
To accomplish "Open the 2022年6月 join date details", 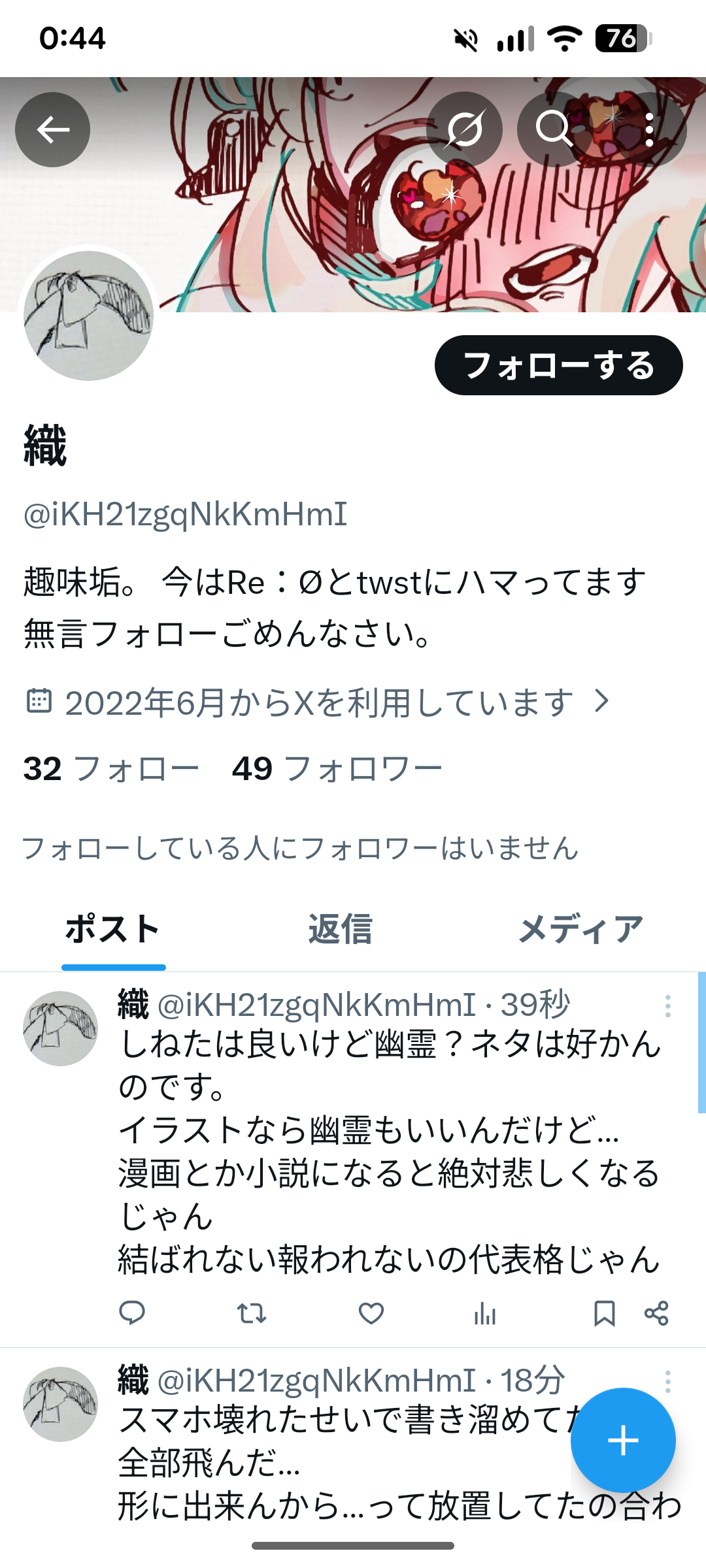I will point(318,702).
